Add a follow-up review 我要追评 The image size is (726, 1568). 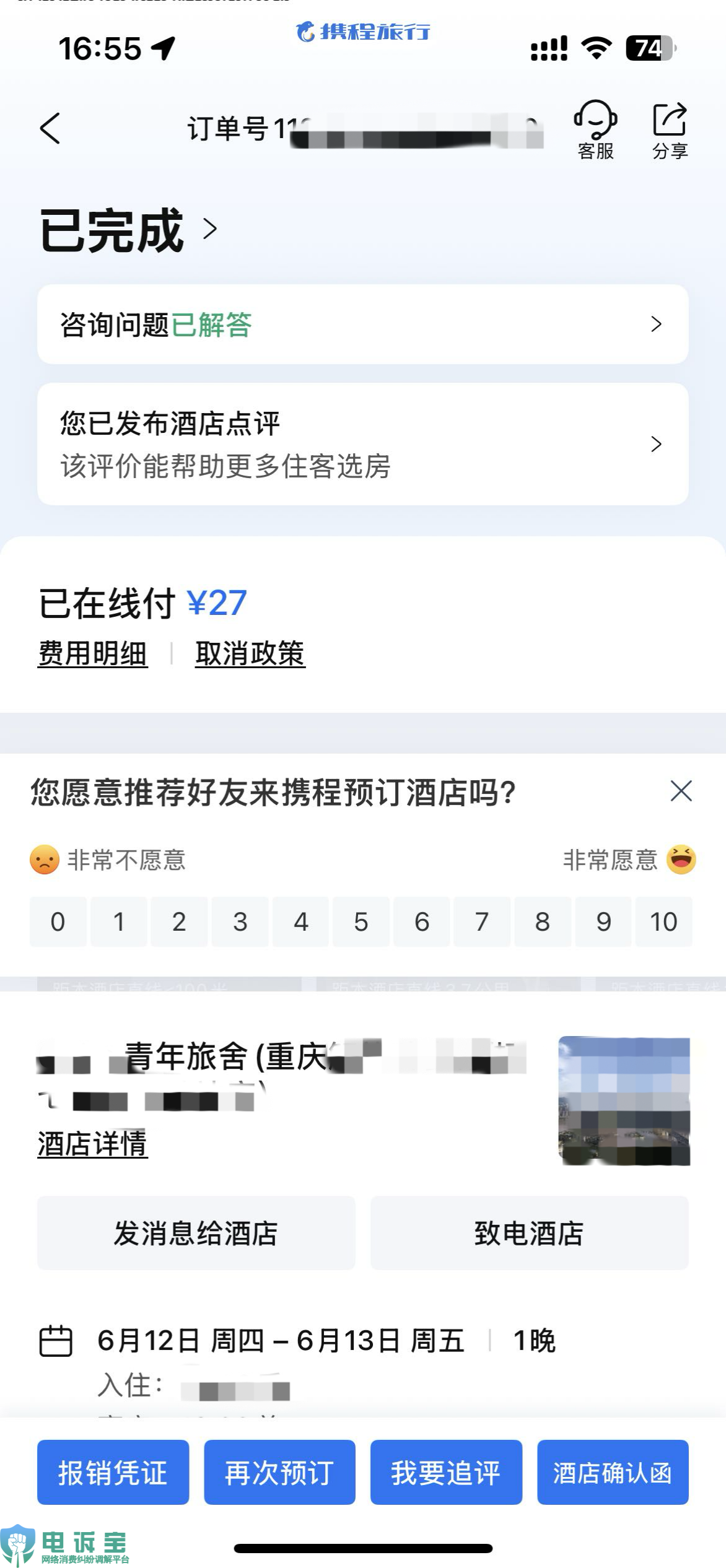click(x=446, y=1472)
